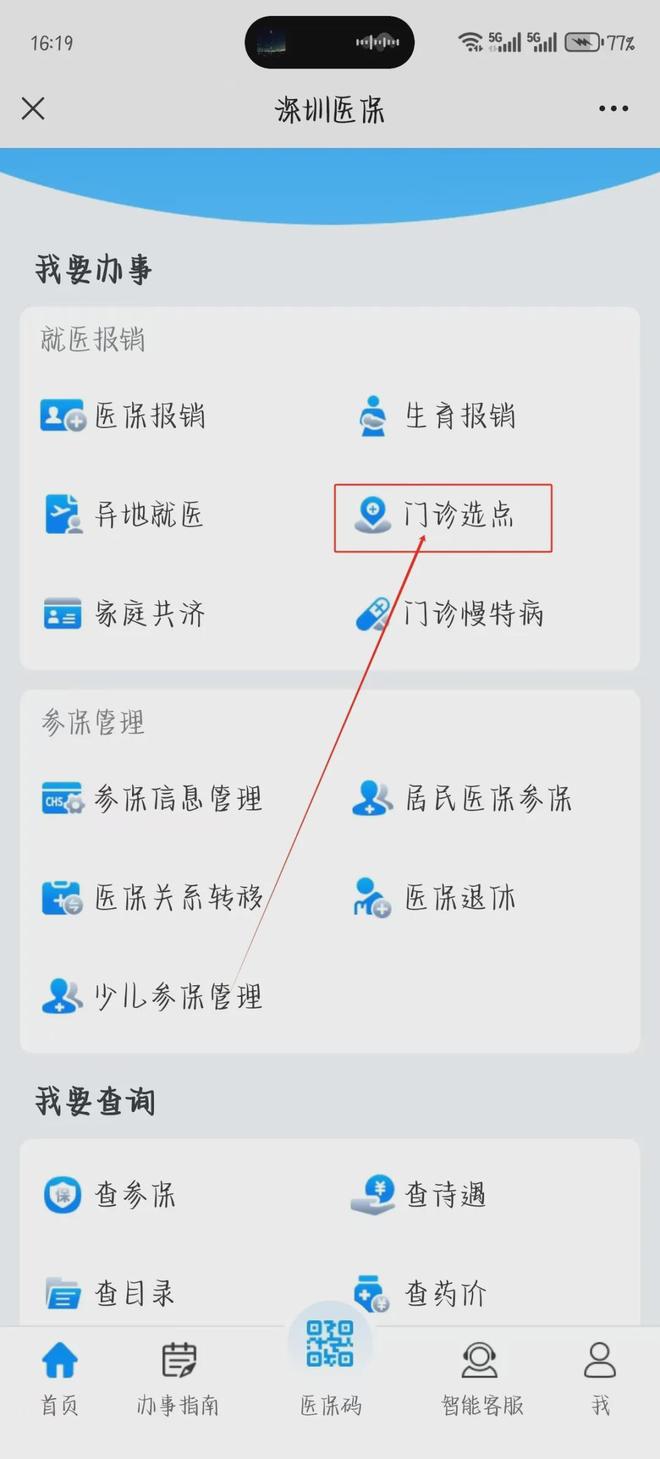Image resolution: width=660 pixels, height=1459 pixels.
Task: Tap 查参保 to check enrollment
Action: pos(110,1194)
